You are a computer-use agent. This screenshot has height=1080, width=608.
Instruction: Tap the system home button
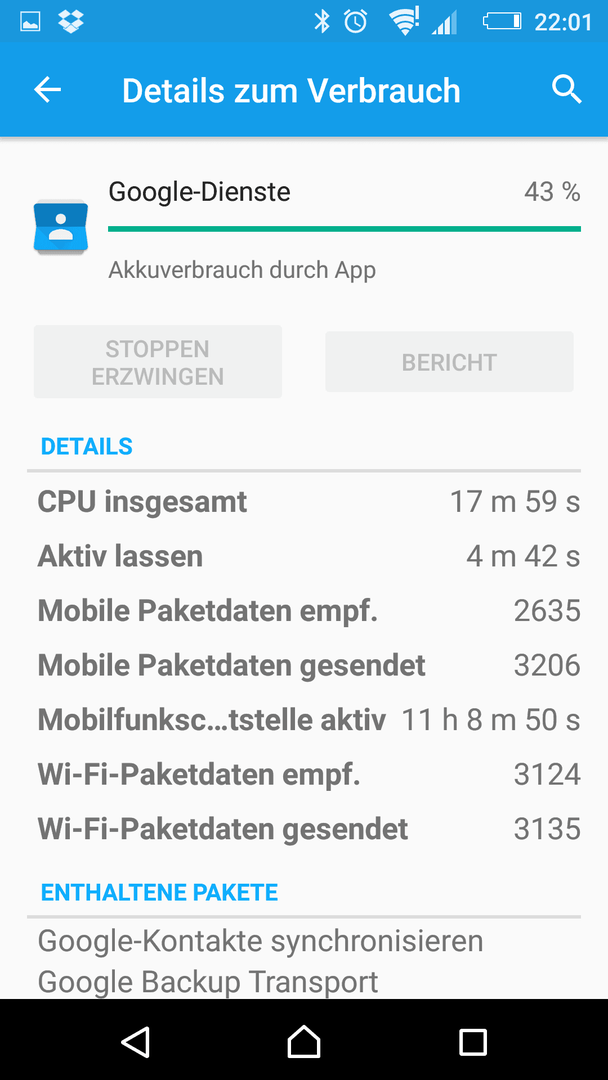click(304, 1041)
